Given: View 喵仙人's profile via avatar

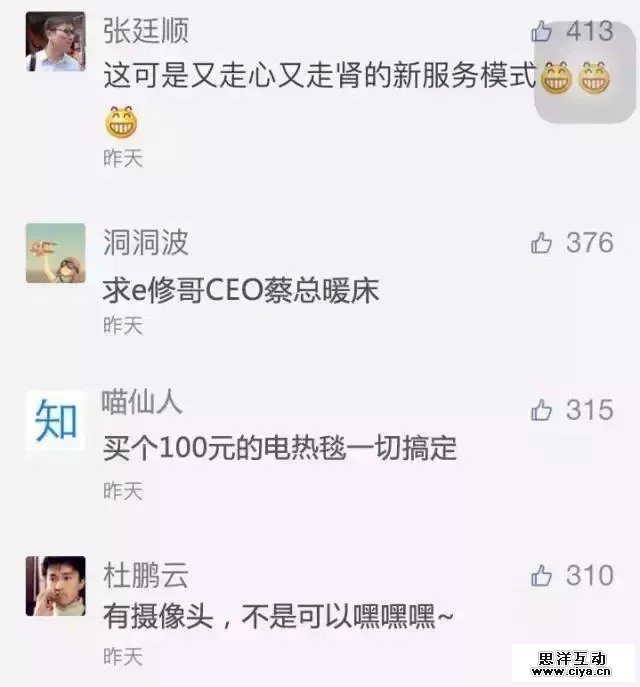Looking at the screenshot, I should (56, 419).
